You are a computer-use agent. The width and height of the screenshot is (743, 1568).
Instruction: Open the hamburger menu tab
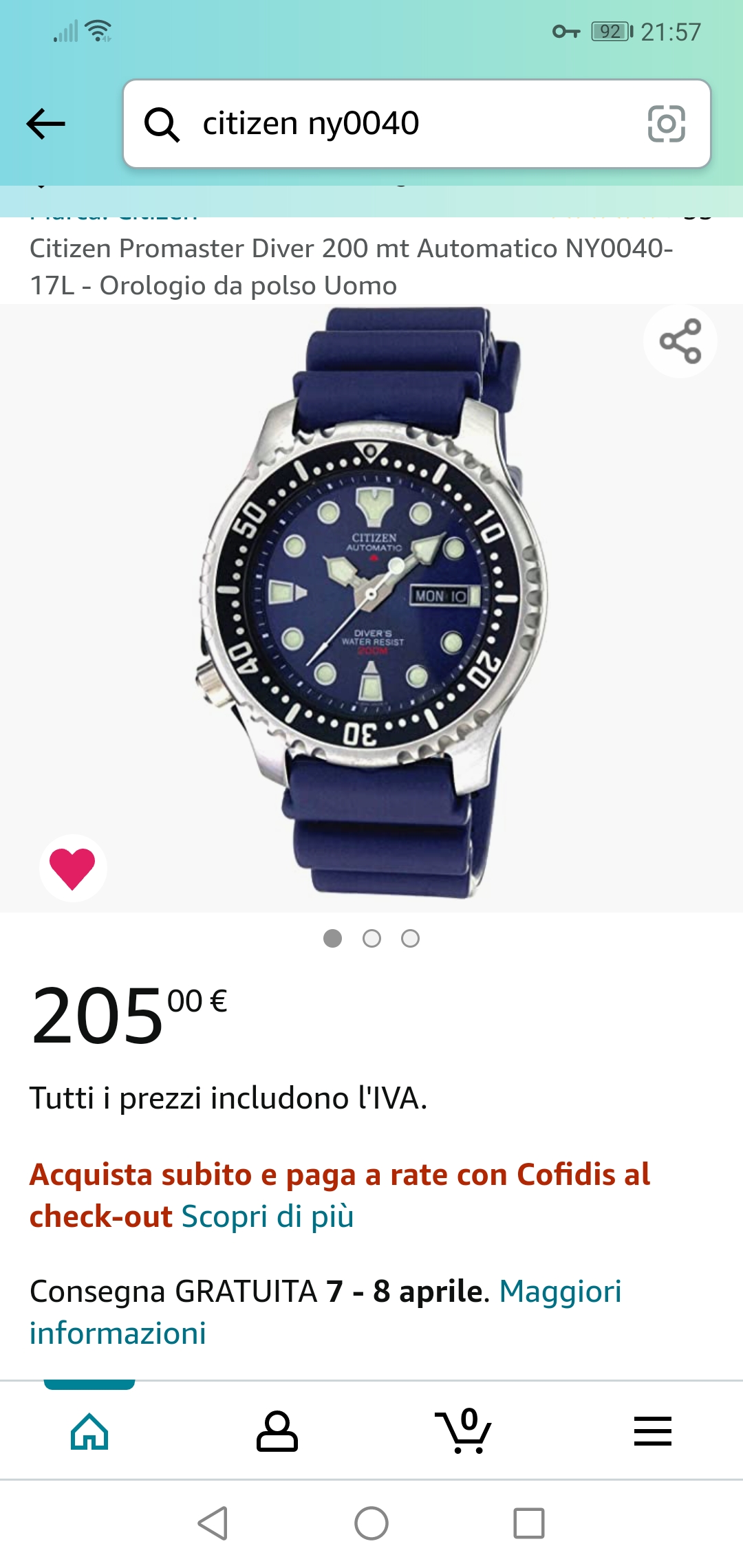652,1432
